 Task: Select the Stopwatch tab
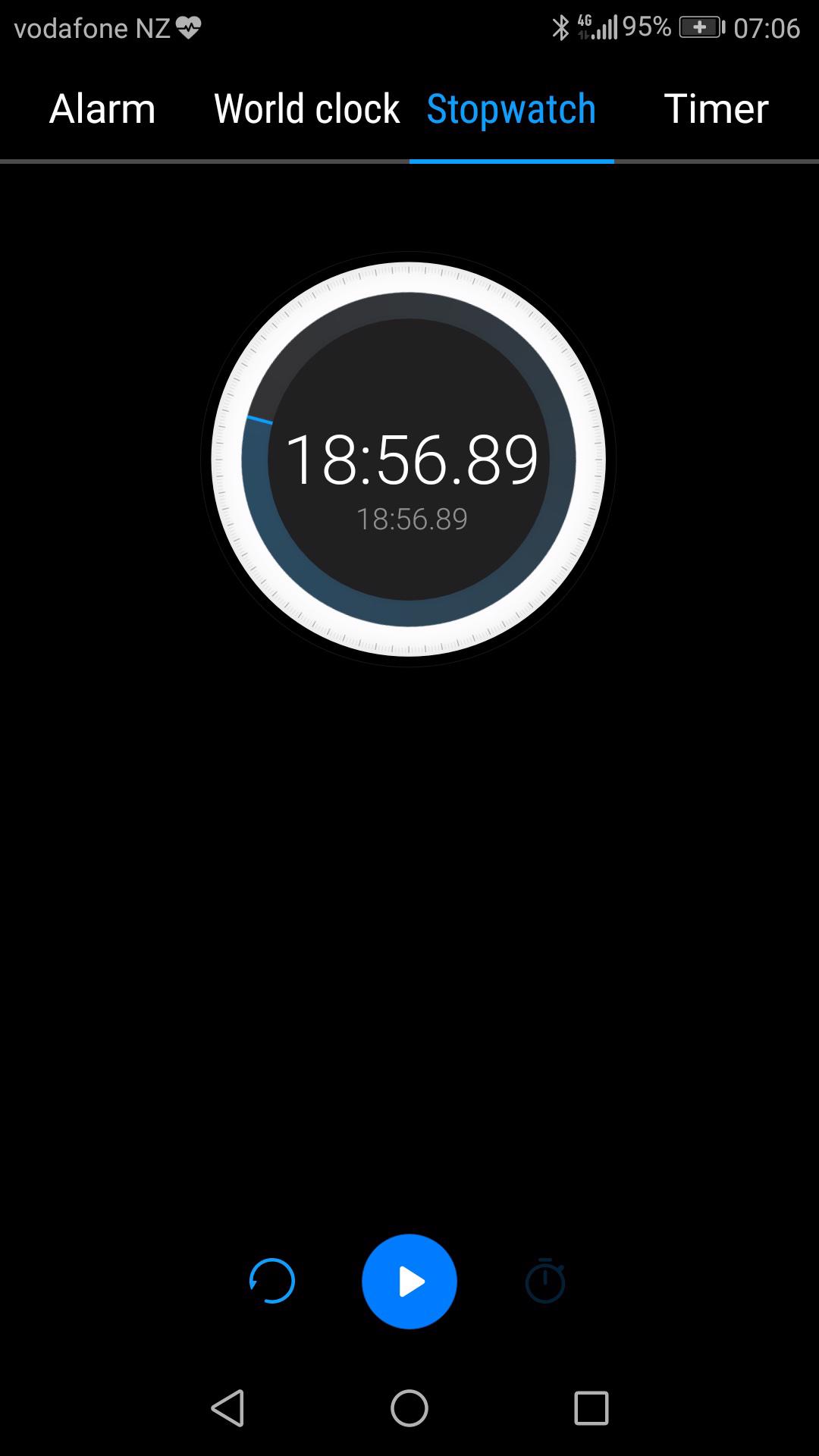(x=511, y=108)
